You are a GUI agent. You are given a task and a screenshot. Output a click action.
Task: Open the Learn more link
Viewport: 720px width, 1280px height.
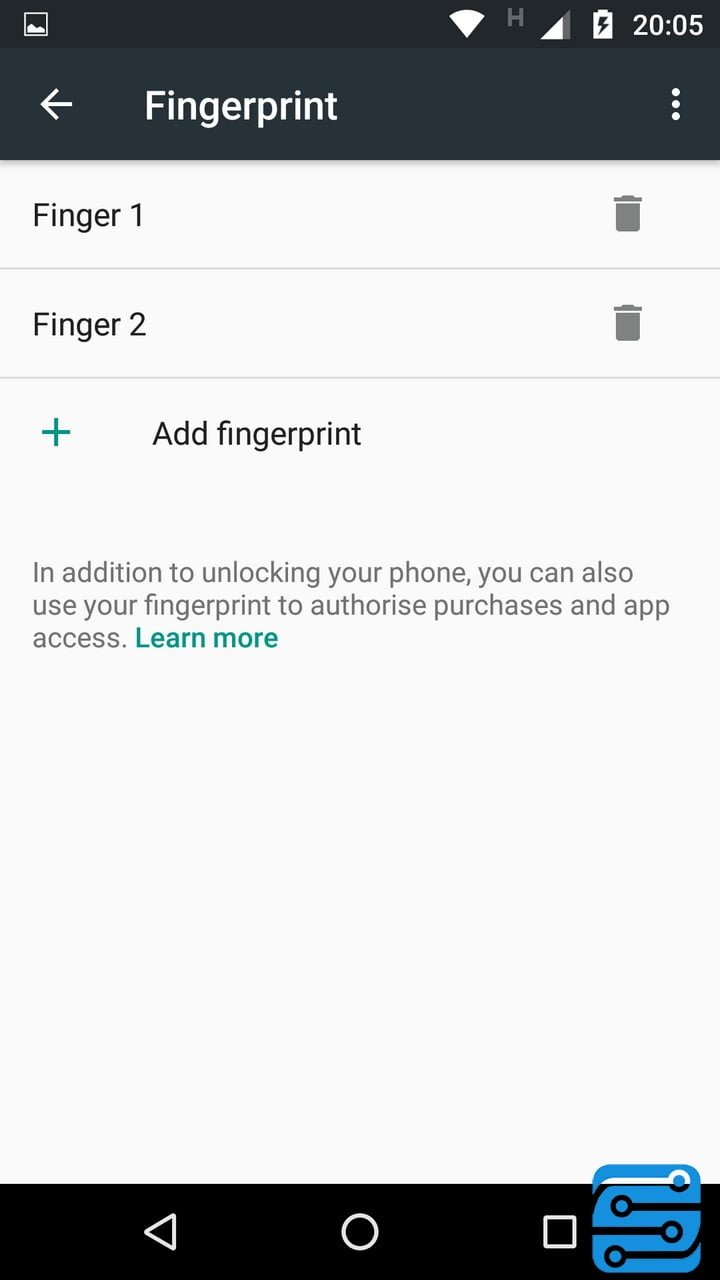(206, 637)
